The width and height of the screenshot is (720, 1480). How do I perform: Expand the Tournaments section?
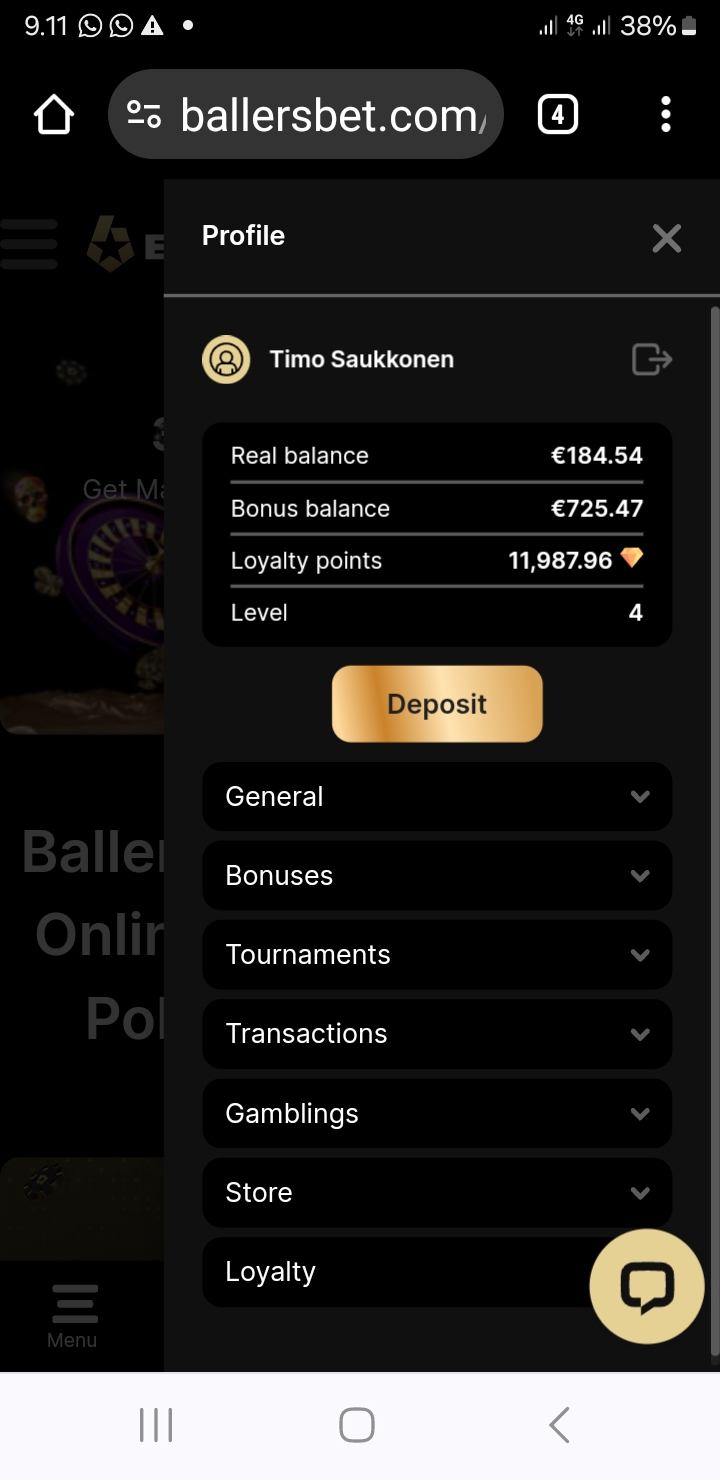click(437, 955)
